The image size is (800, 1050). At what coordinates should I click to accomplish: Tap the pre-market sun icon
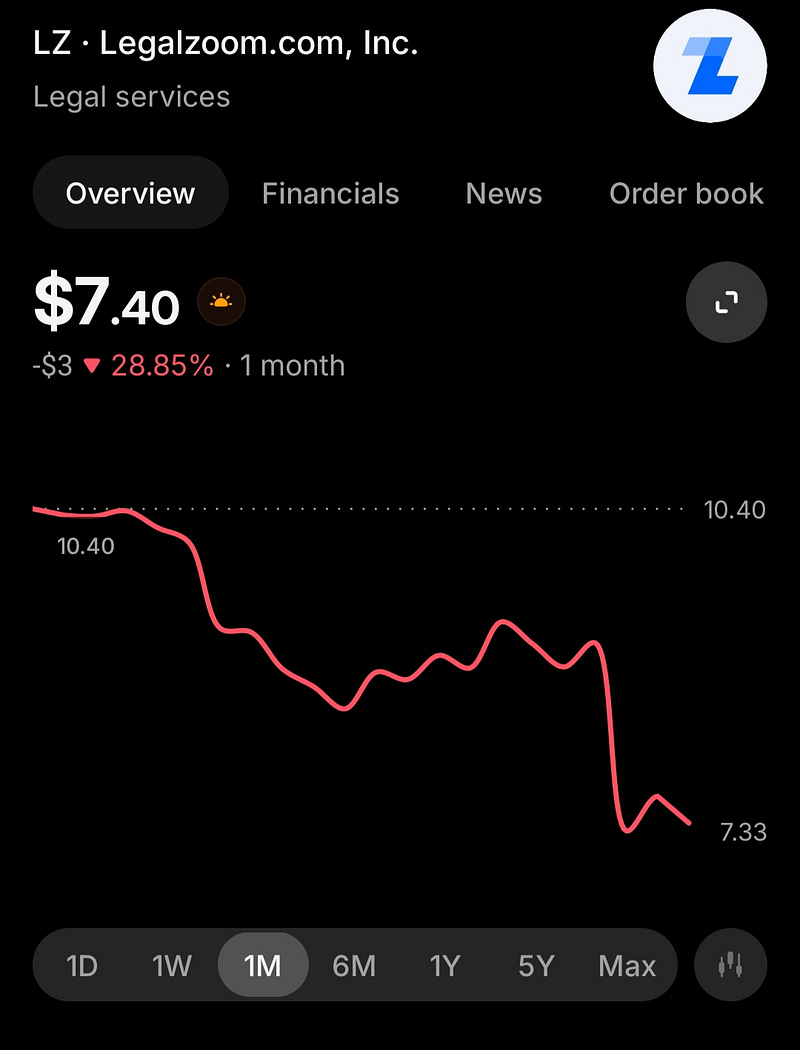click(x=221, y=301)
